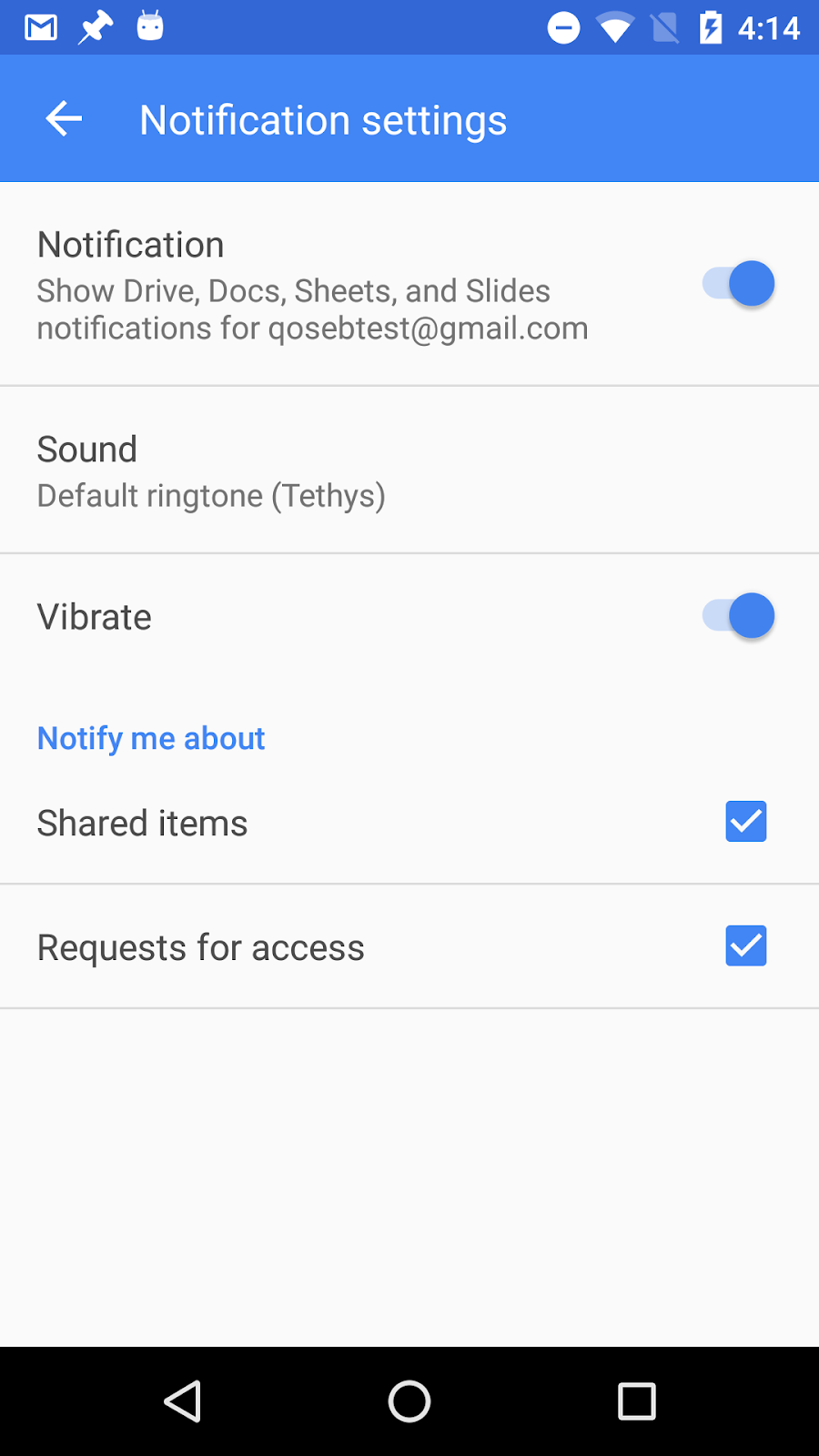
Task: Uncheck Requests for access
Action: 745,946
